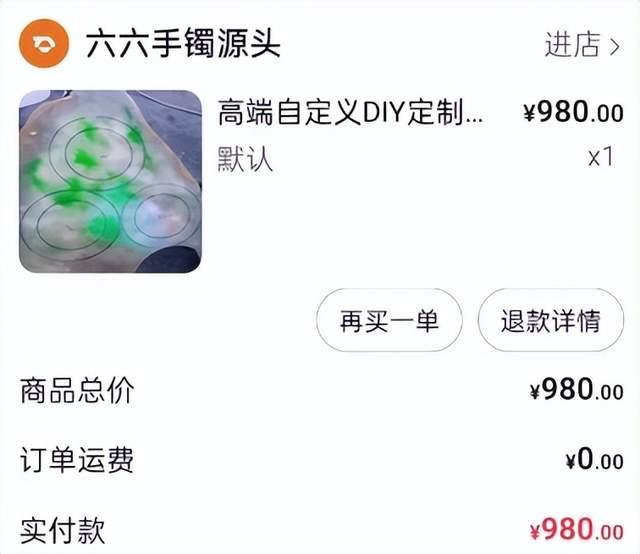
Task: View refund details via 退款详情
Action: click(x=551, y=321)
